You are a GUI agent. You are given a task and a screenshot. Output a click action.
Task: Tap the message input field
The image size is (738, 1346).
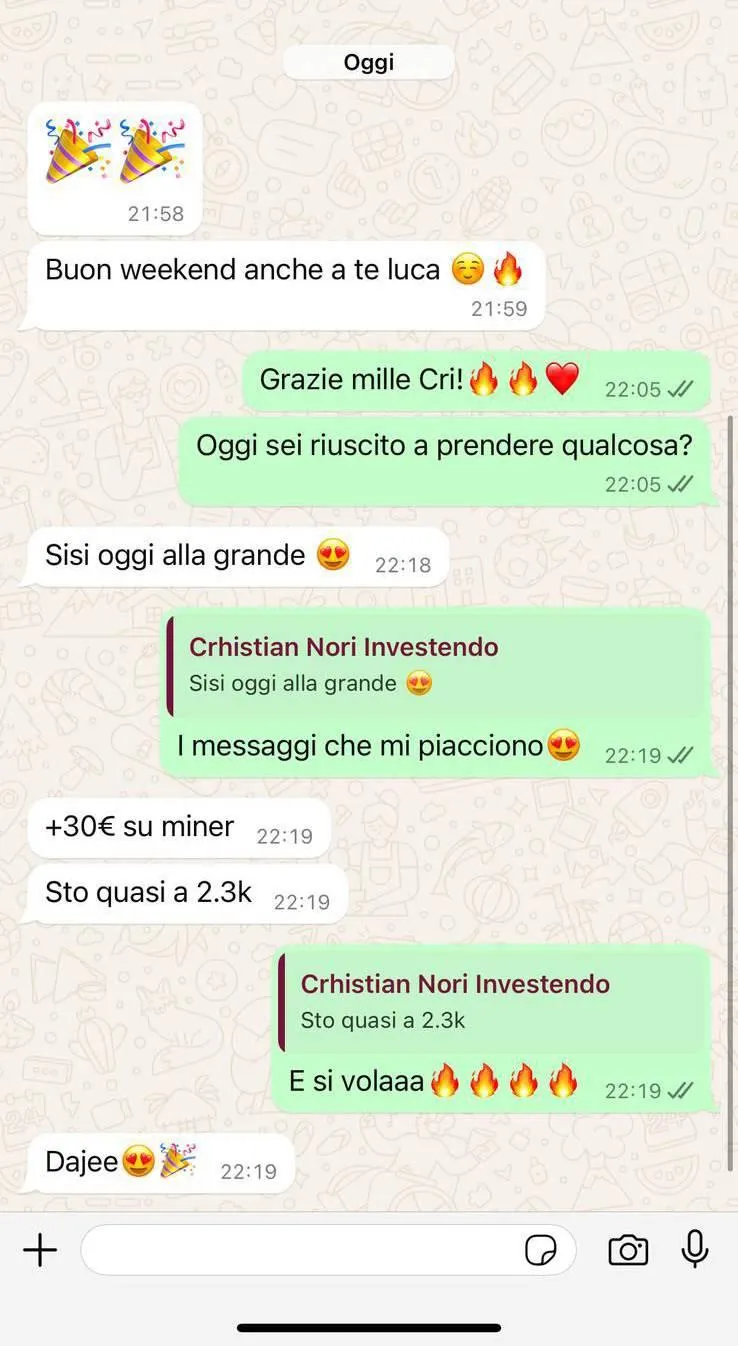300,1250
